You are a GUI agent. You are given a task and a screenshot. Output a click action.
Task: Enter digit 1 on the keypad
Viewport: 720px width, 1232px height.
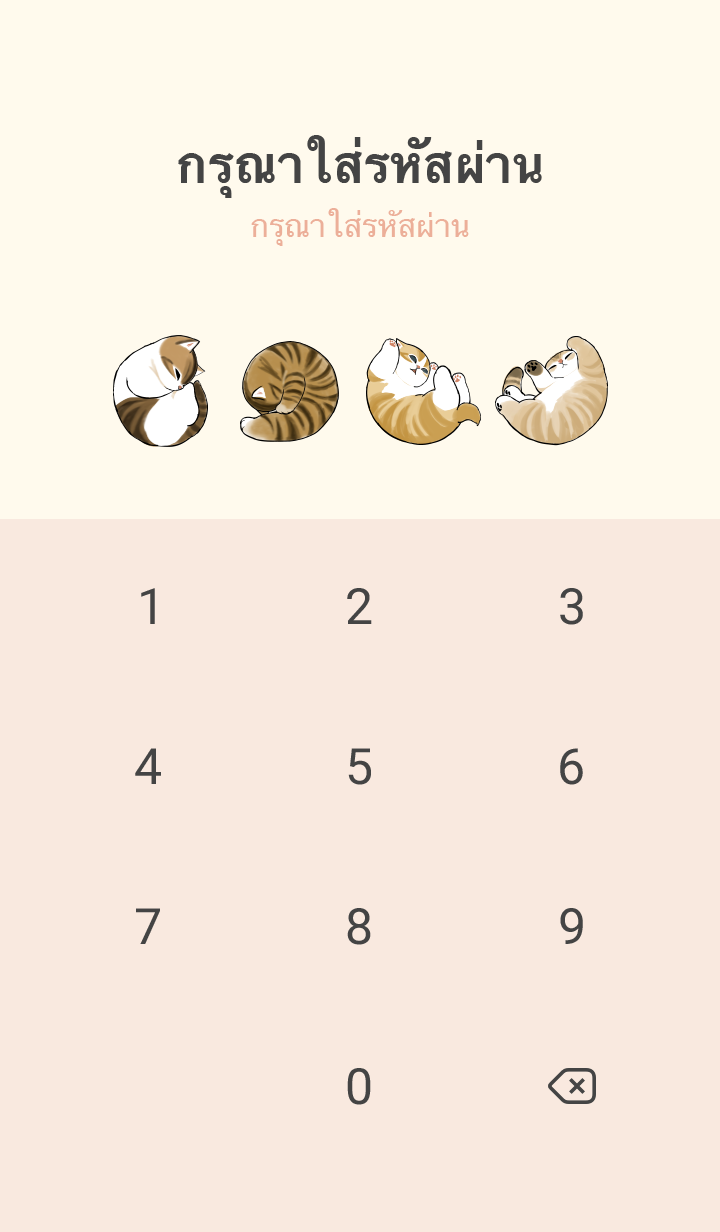click(149, 607)
